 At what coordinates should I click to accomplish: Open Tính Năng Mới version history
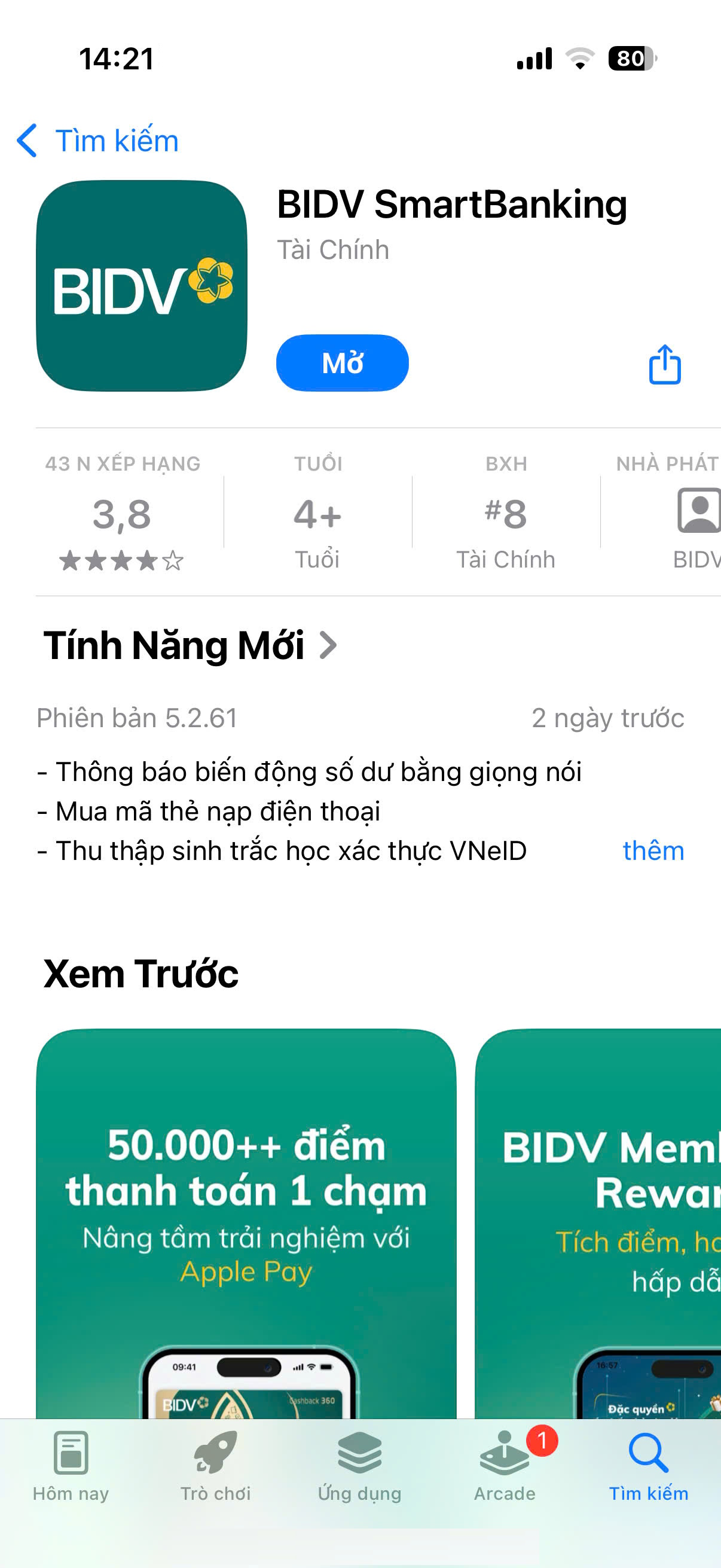190,645
